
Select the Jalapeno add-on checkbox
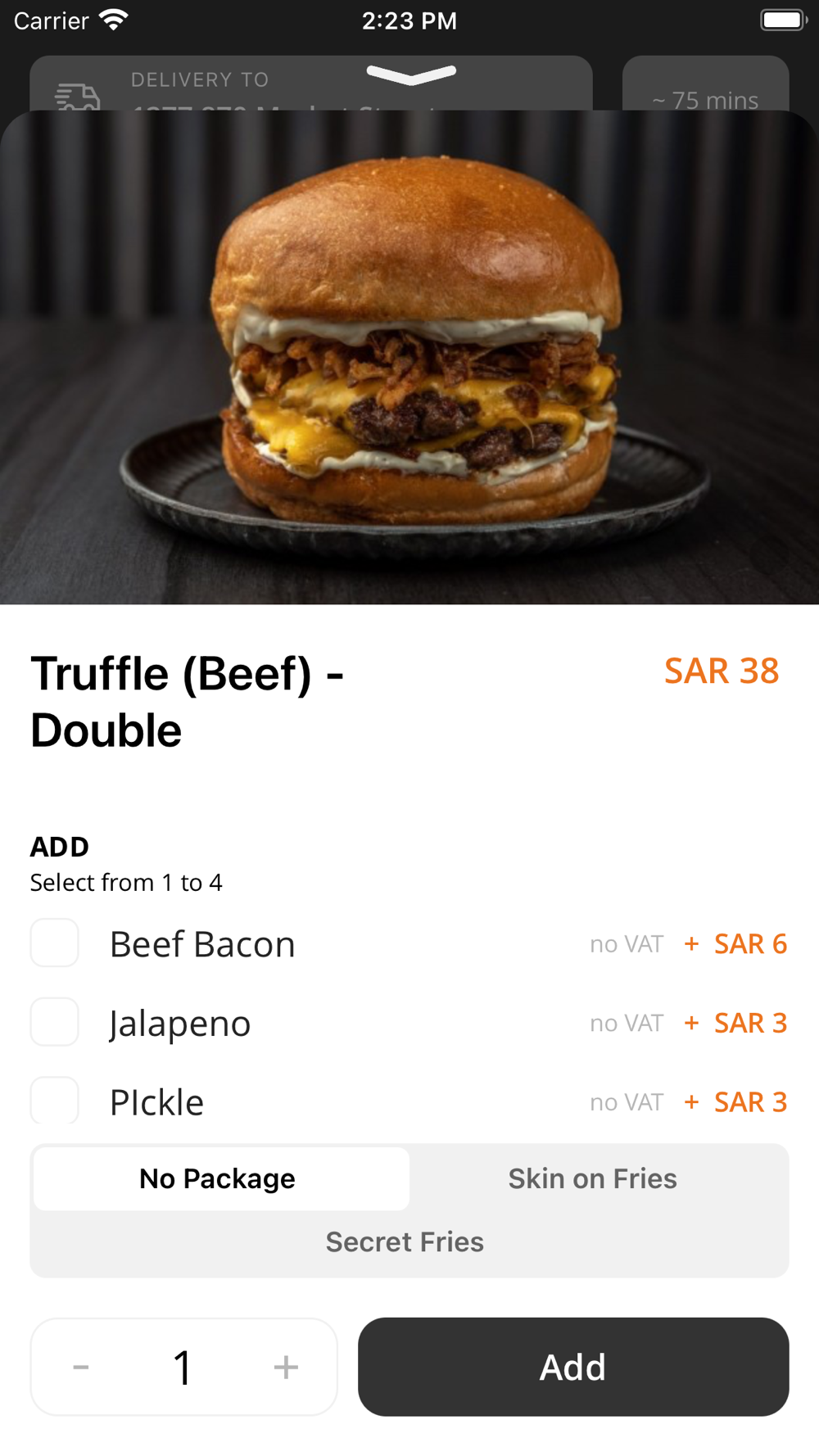55,1022
